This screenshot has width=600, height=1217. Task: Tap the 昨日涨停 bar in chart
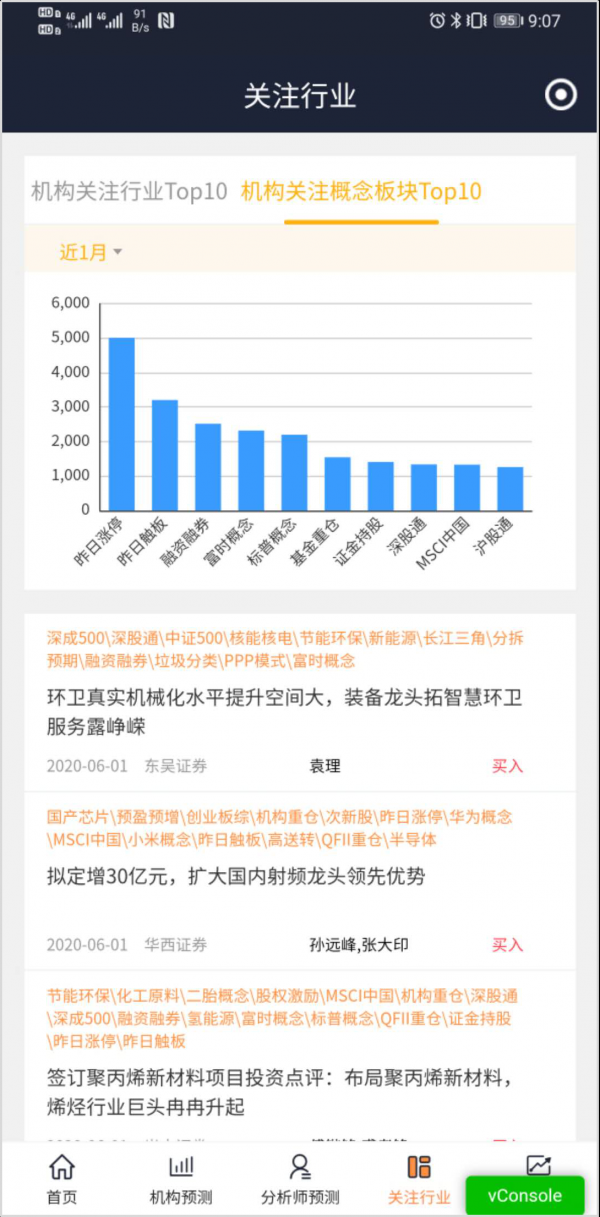point(122,424)
